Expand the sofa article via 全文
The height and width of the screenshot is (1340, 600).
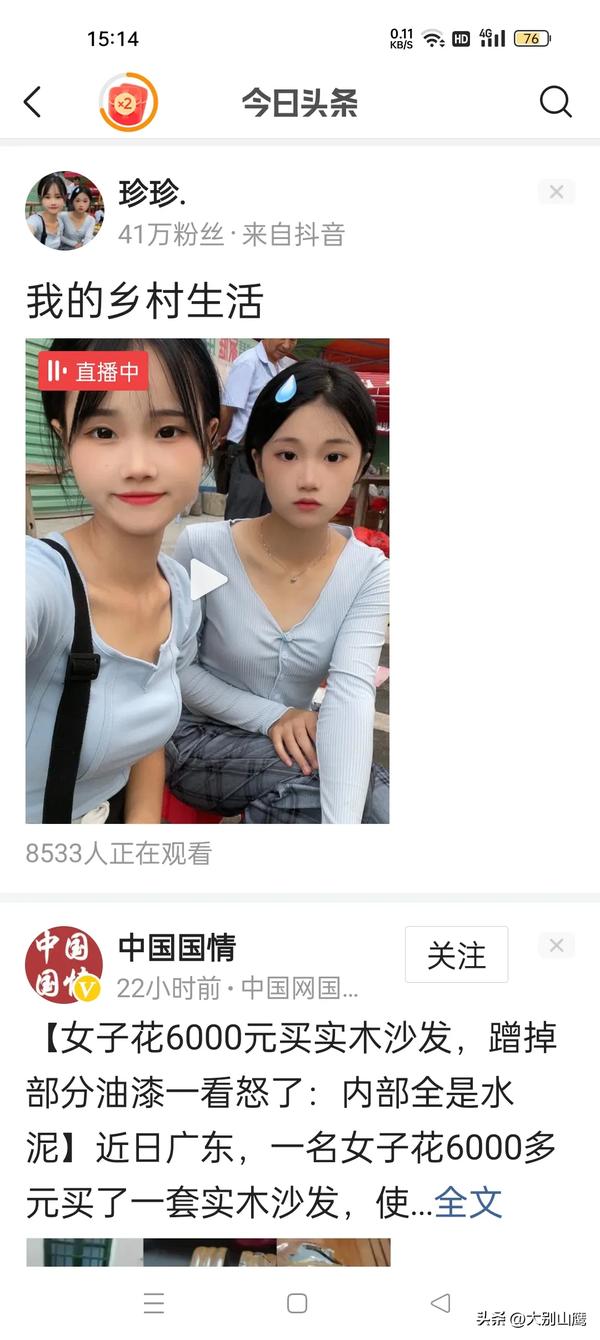(x=468, y=1202)
